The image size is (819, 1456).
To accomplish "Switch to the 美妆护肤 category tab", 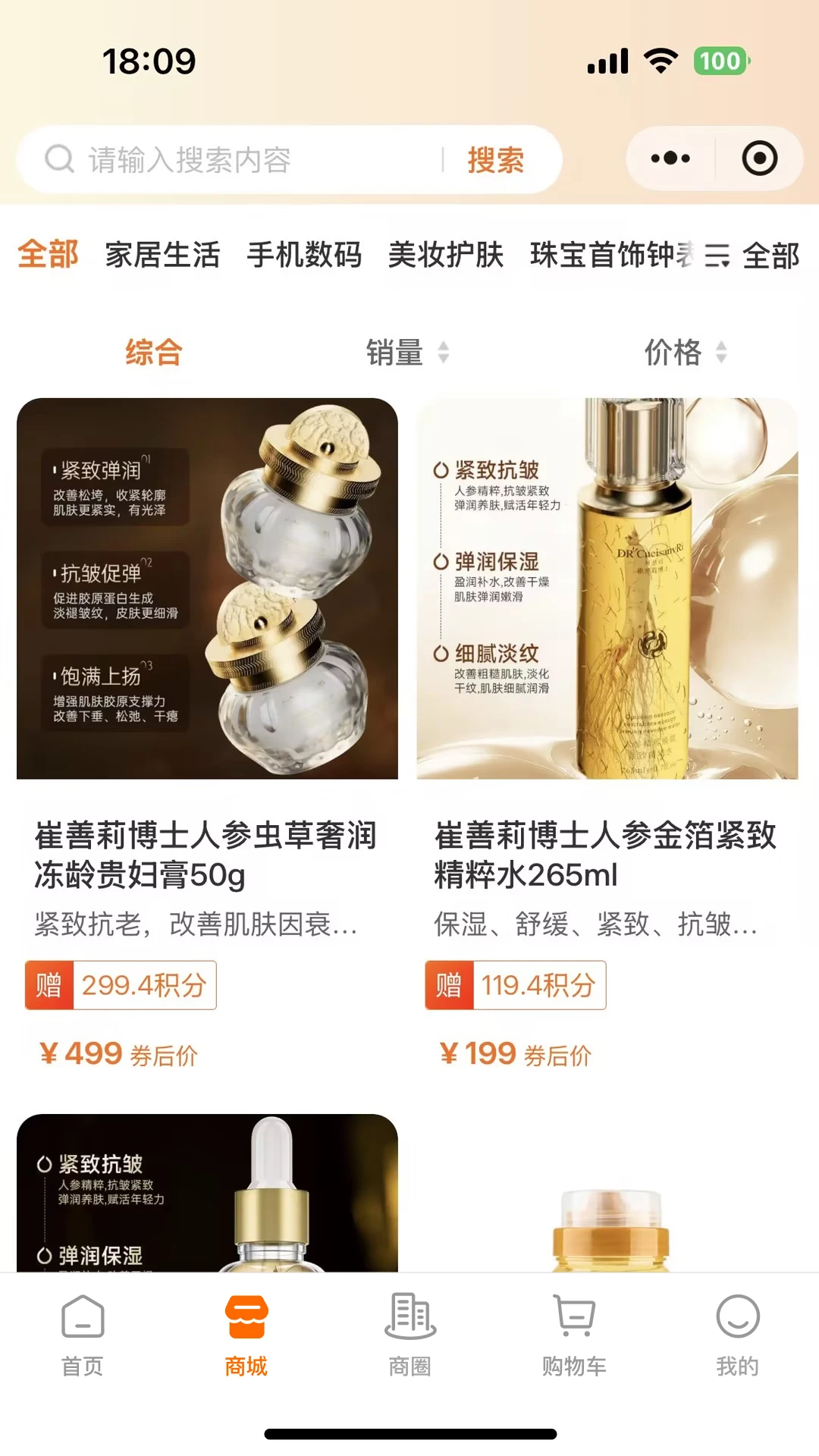I will (x=444, y=256).
